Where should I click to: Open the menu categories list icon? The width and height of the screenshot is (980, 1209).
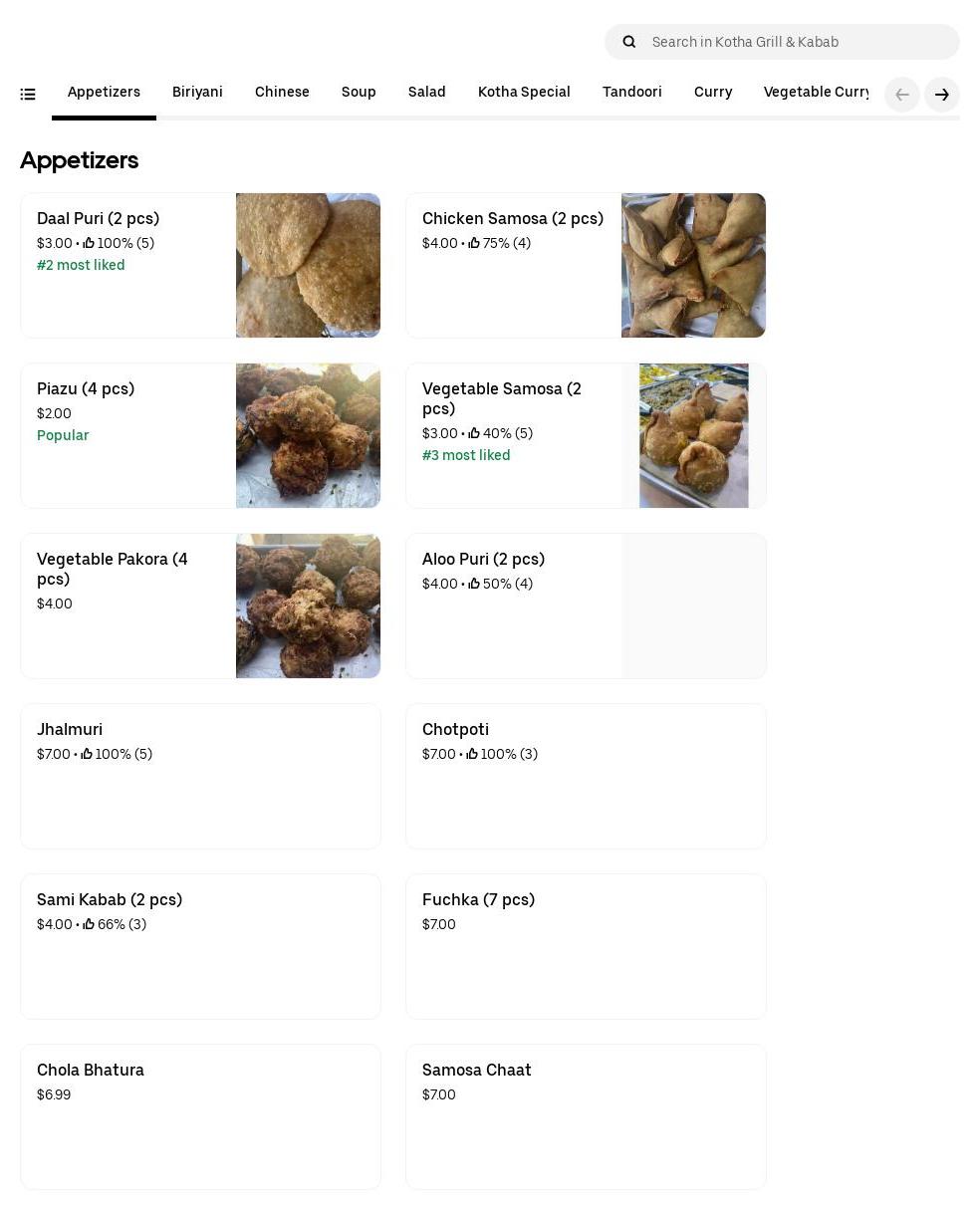coord(28,95)
